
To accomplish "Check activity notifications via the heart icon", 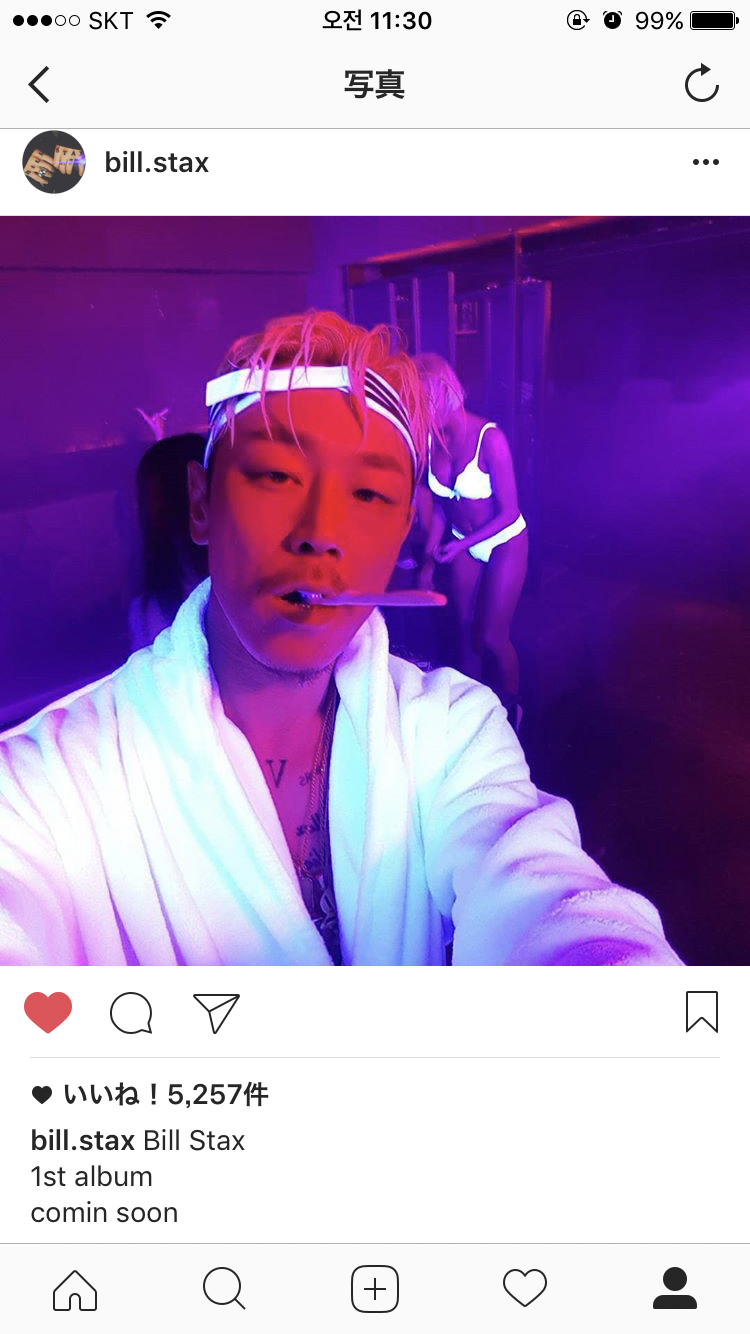I will [x=524, y=1289].
